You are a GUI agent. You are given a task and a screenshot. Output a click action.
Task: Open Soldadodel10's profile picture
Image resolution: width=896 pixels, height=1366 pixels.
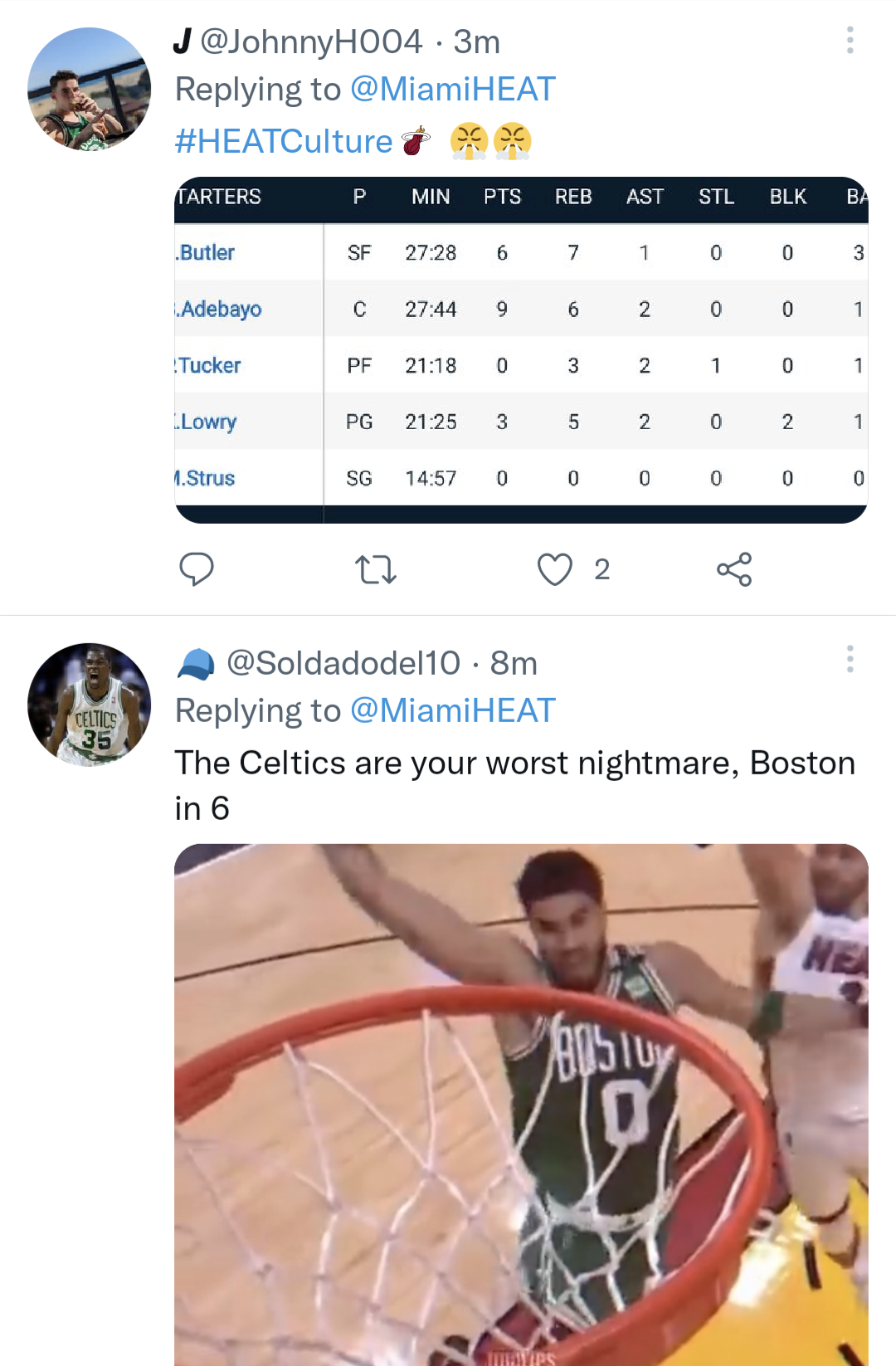pyautogui.click(x=90, y=705)
